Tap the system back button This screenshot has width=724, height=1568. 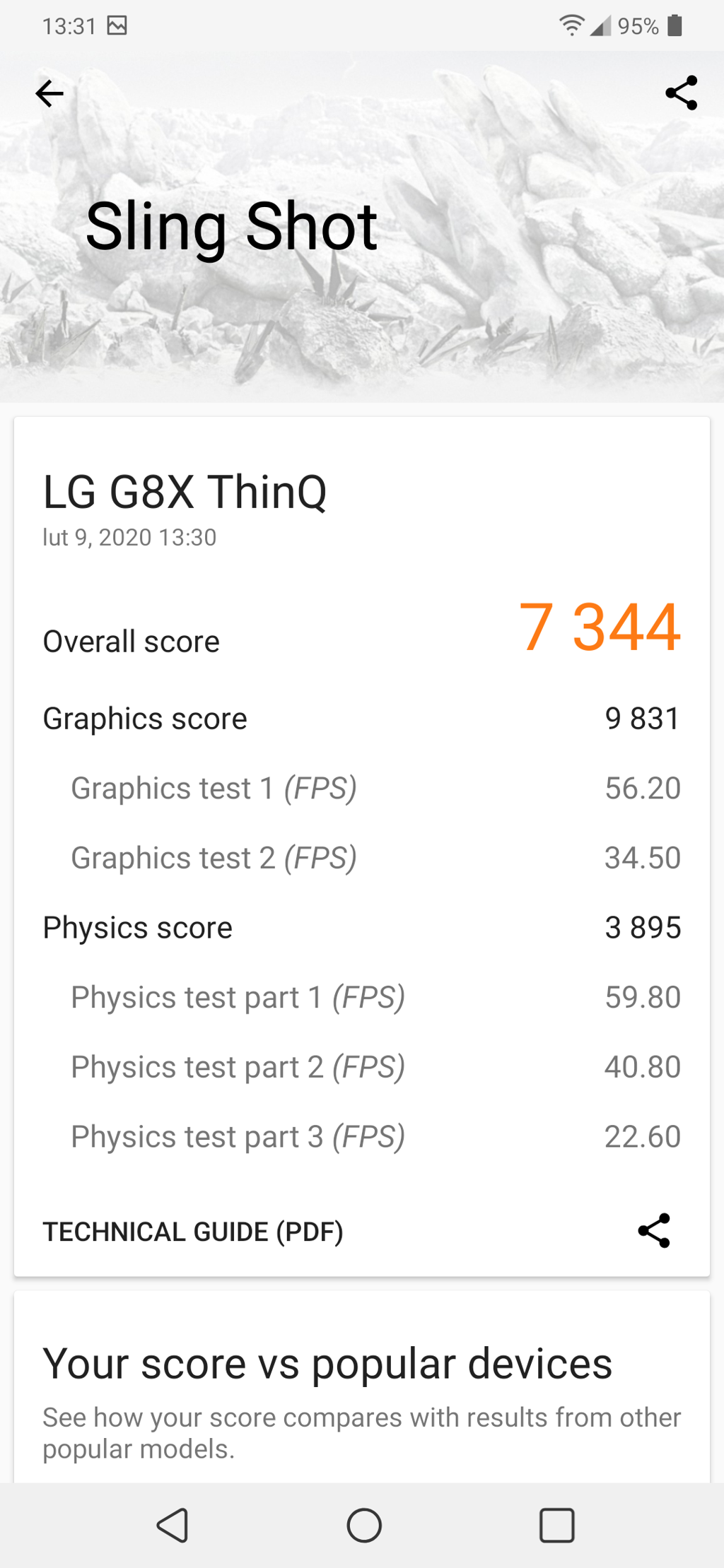(x=173, y=1525)
